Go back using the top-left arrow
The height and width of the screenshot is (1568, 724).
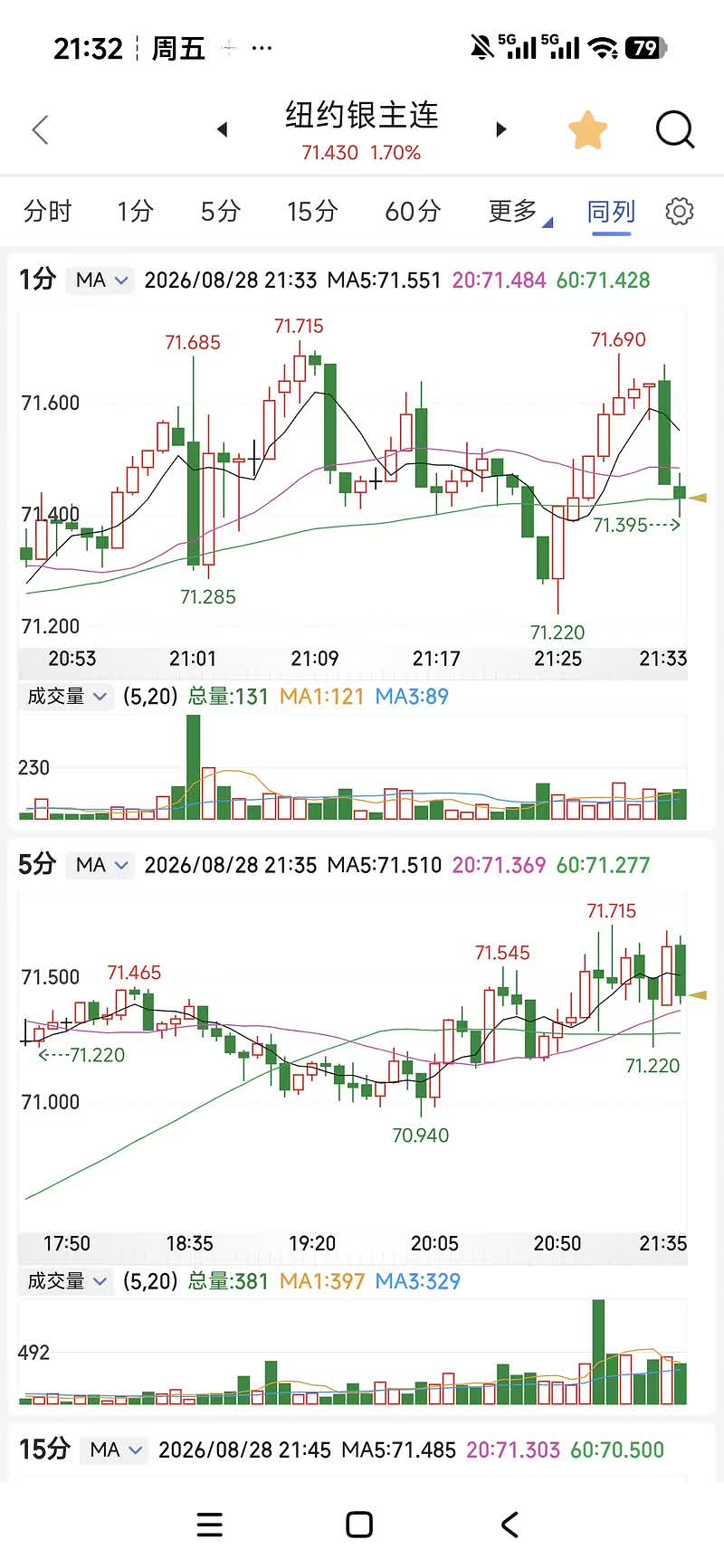pos(40,129)
